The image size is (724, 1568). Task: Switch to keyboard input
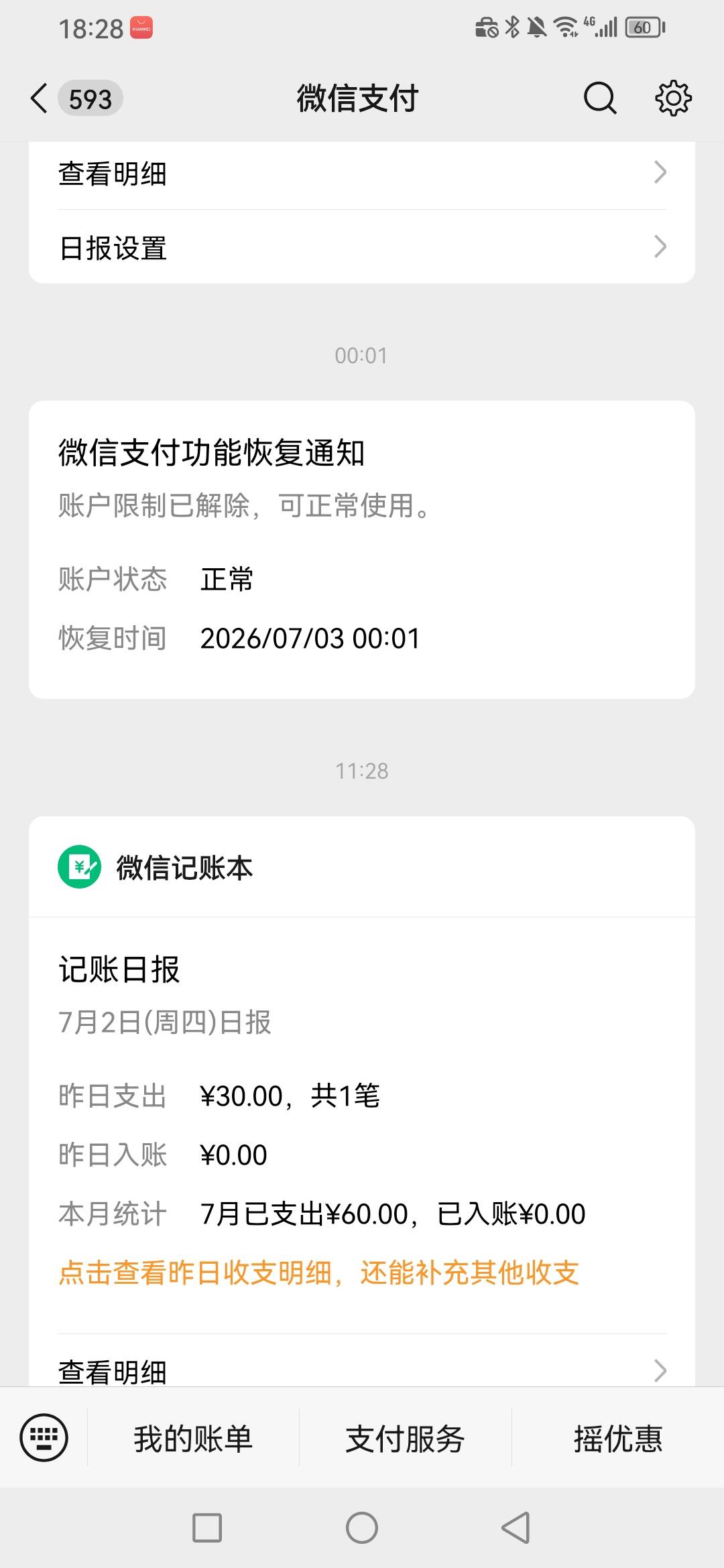click(x=44, y=1437)
